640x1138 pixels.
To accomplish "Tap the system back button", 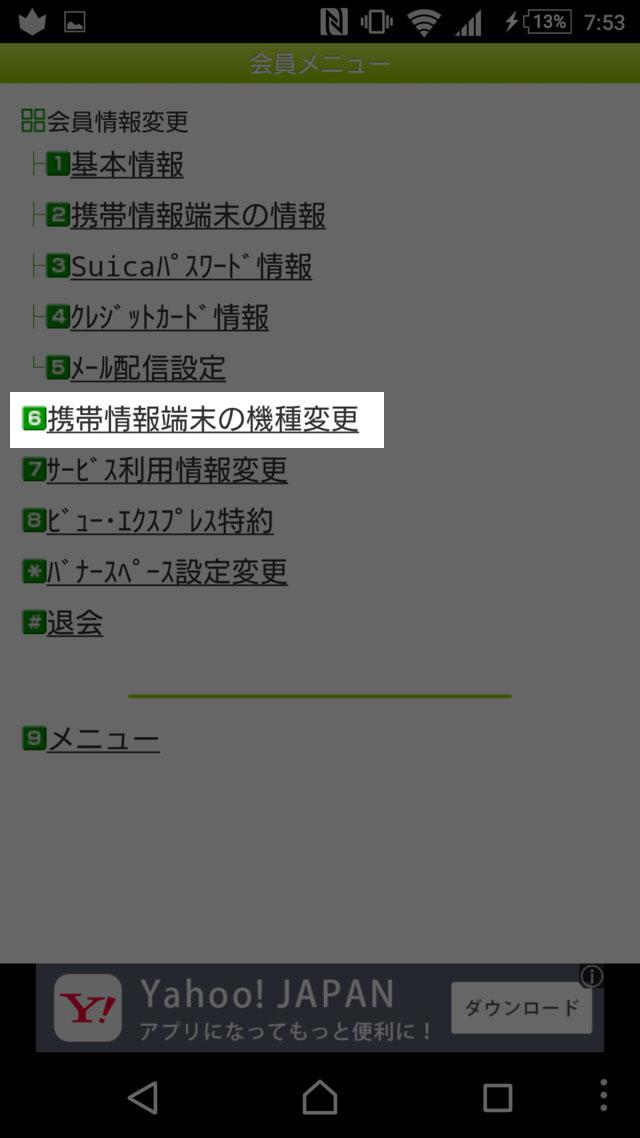I will [143, 1097].
